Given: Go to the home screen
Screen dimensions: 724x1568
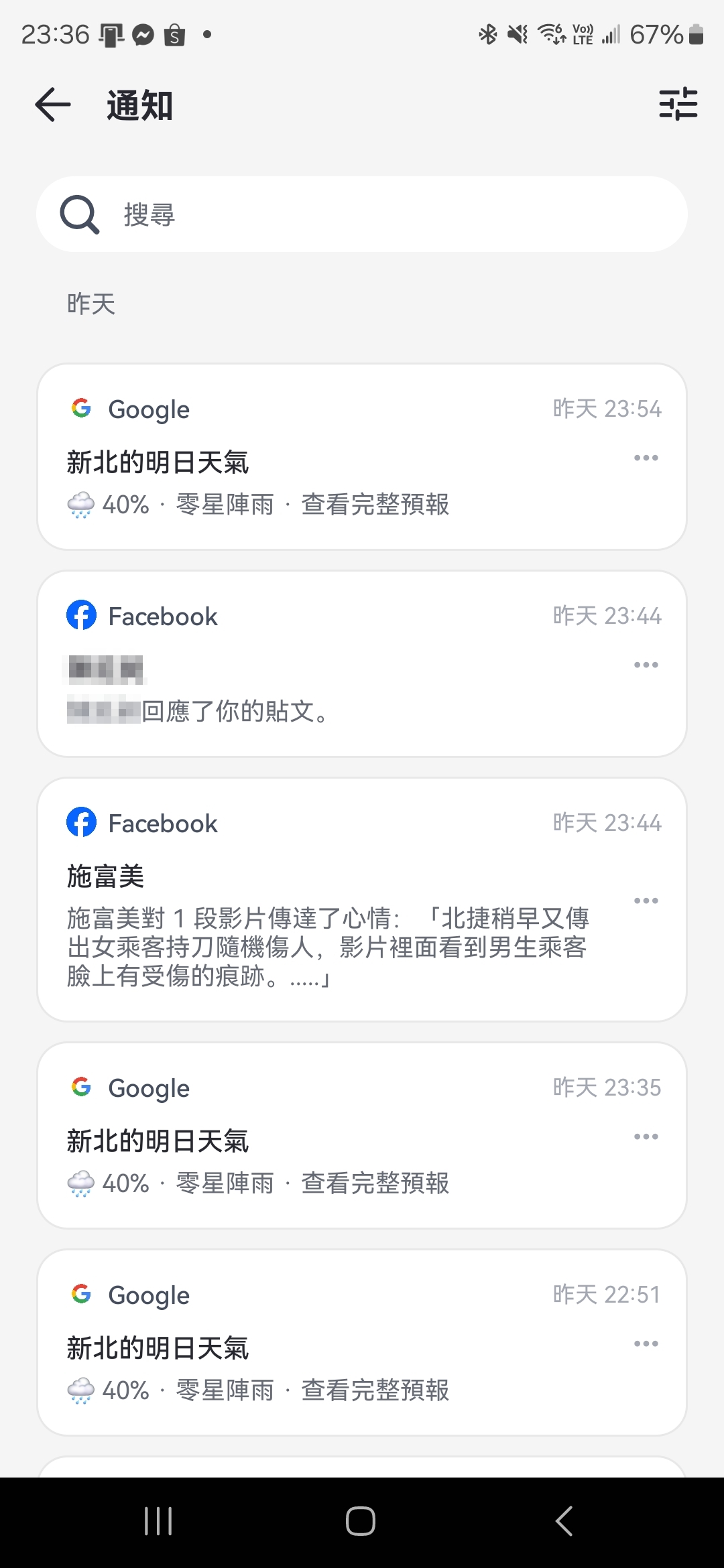Looking at the screenshot, I should [361, 1521].
